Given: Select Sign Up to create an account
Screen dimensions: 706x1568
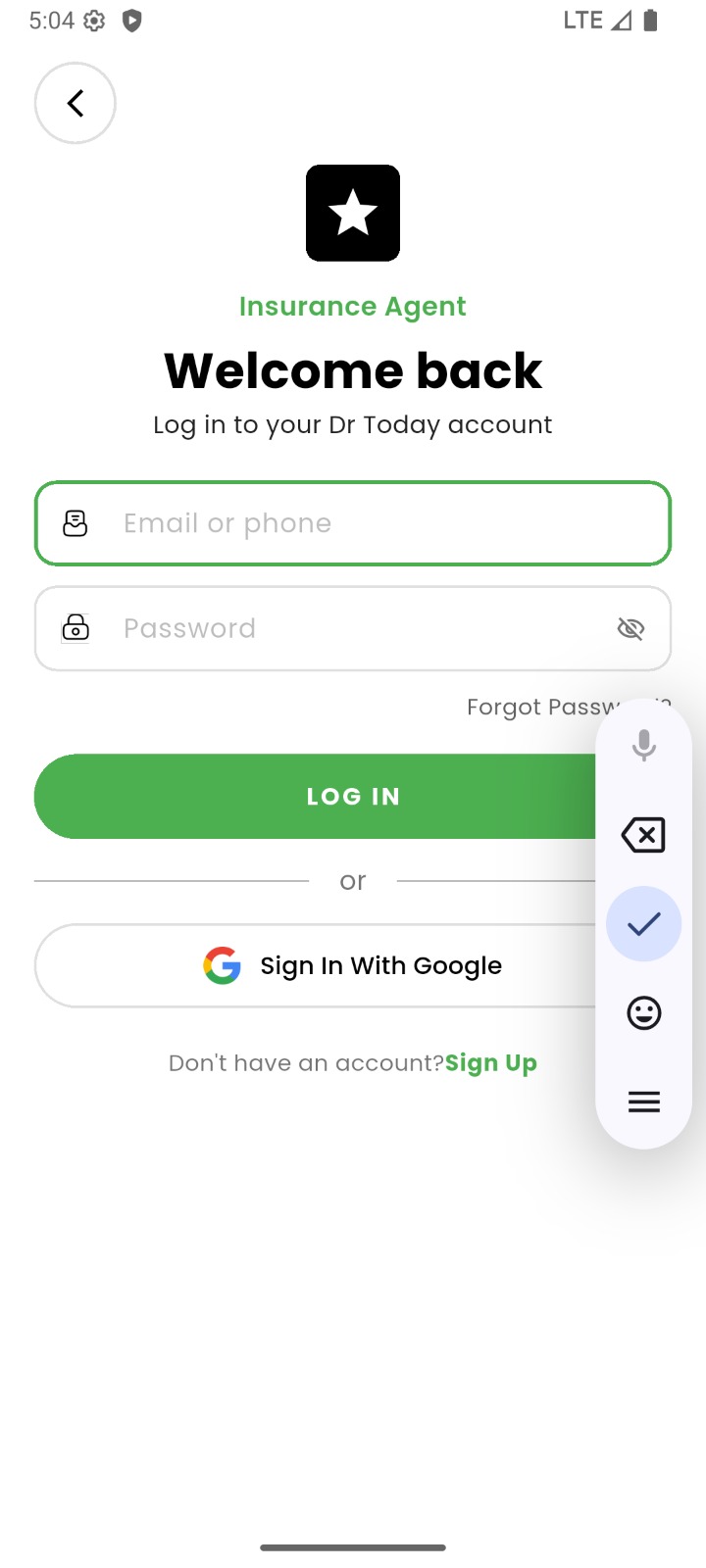Looking at the screenshot, I should [490, 1061].
